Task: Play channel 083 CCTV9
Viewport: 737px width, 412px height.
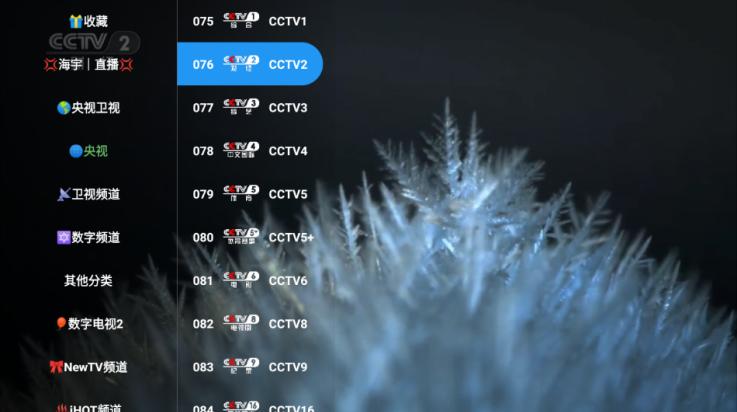Action: (x=250, y=367)
